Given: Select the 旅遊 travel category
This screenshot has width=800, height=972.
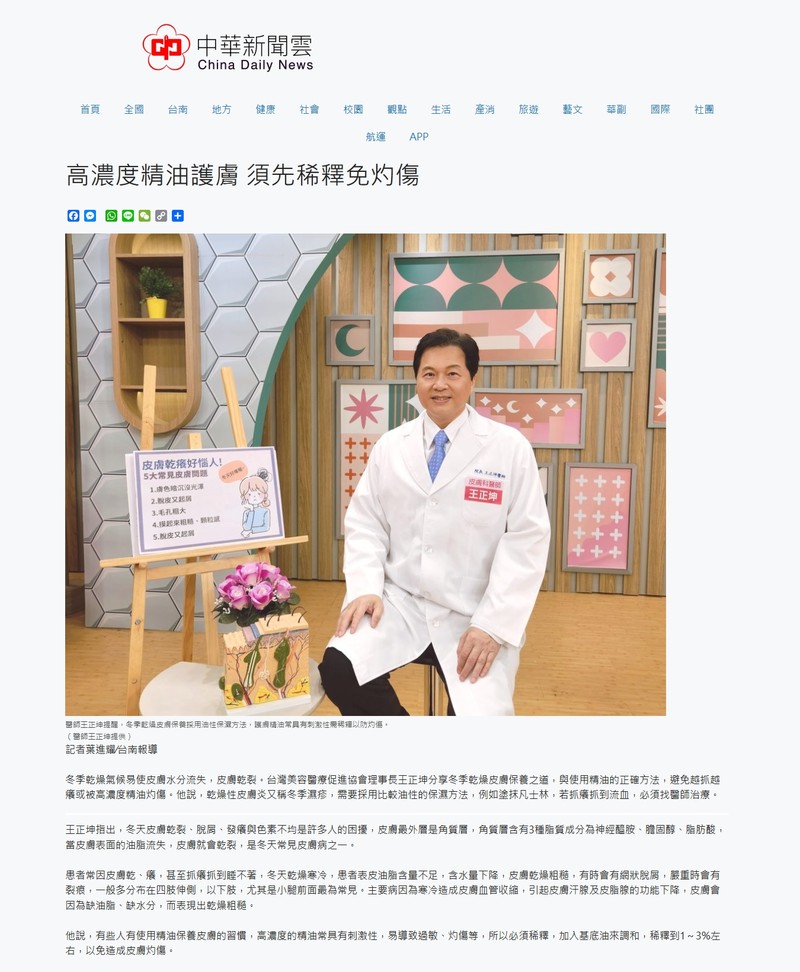Looking at the screenshot, I should tap(528, 109).
